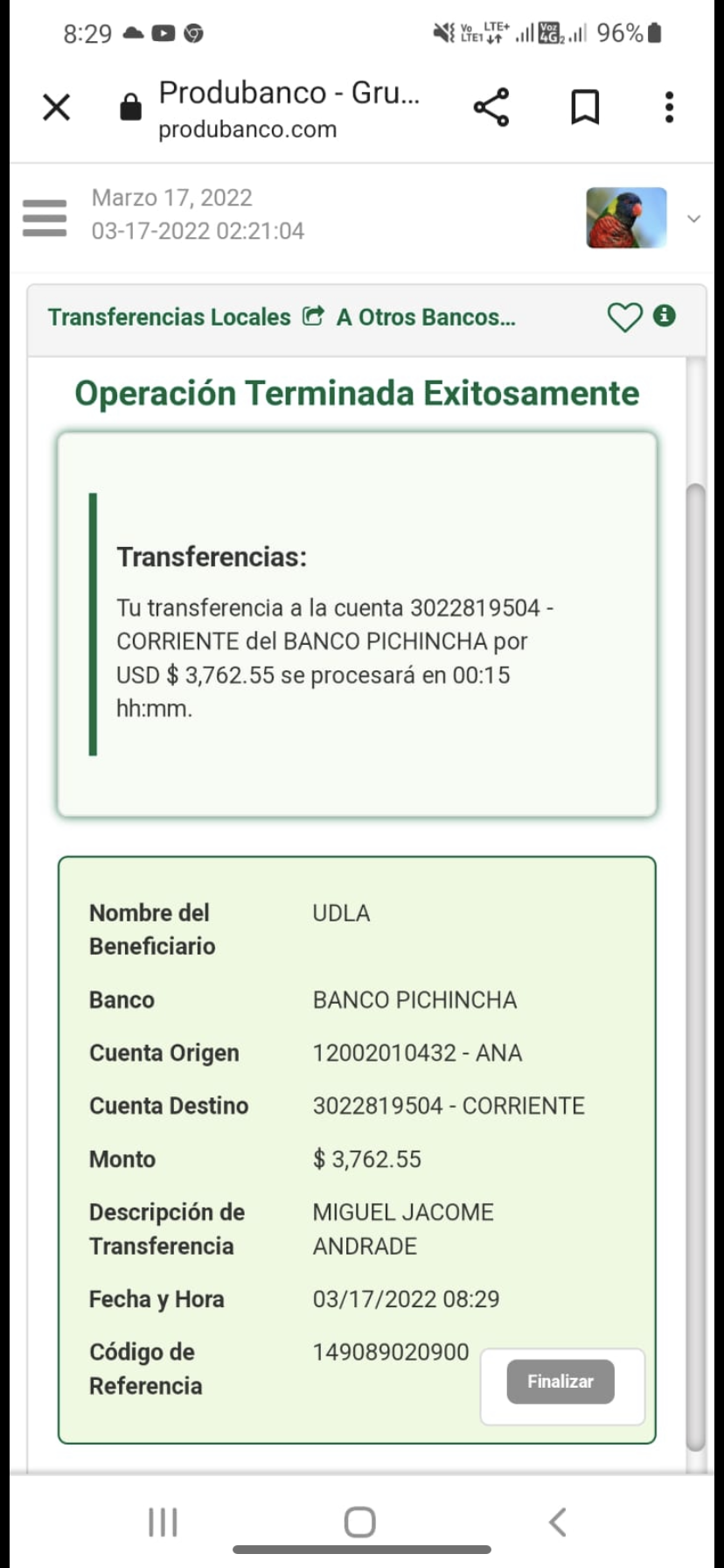The image size is (724, 1568).
Task: Share this Produbanco page
Action: 491,108
